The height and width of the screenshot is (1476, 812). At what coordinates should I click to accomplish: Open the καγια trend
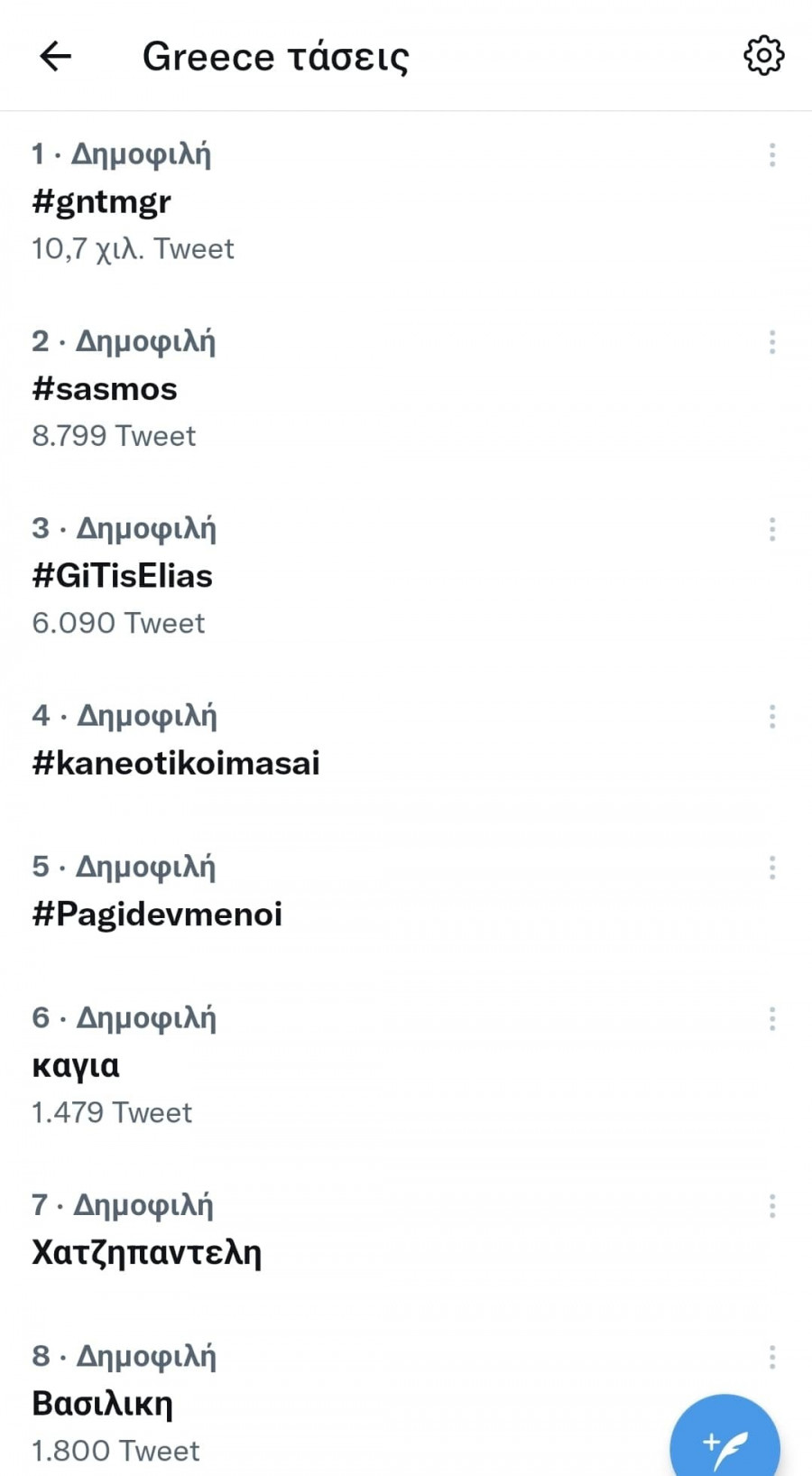(x=76, y=1065)
